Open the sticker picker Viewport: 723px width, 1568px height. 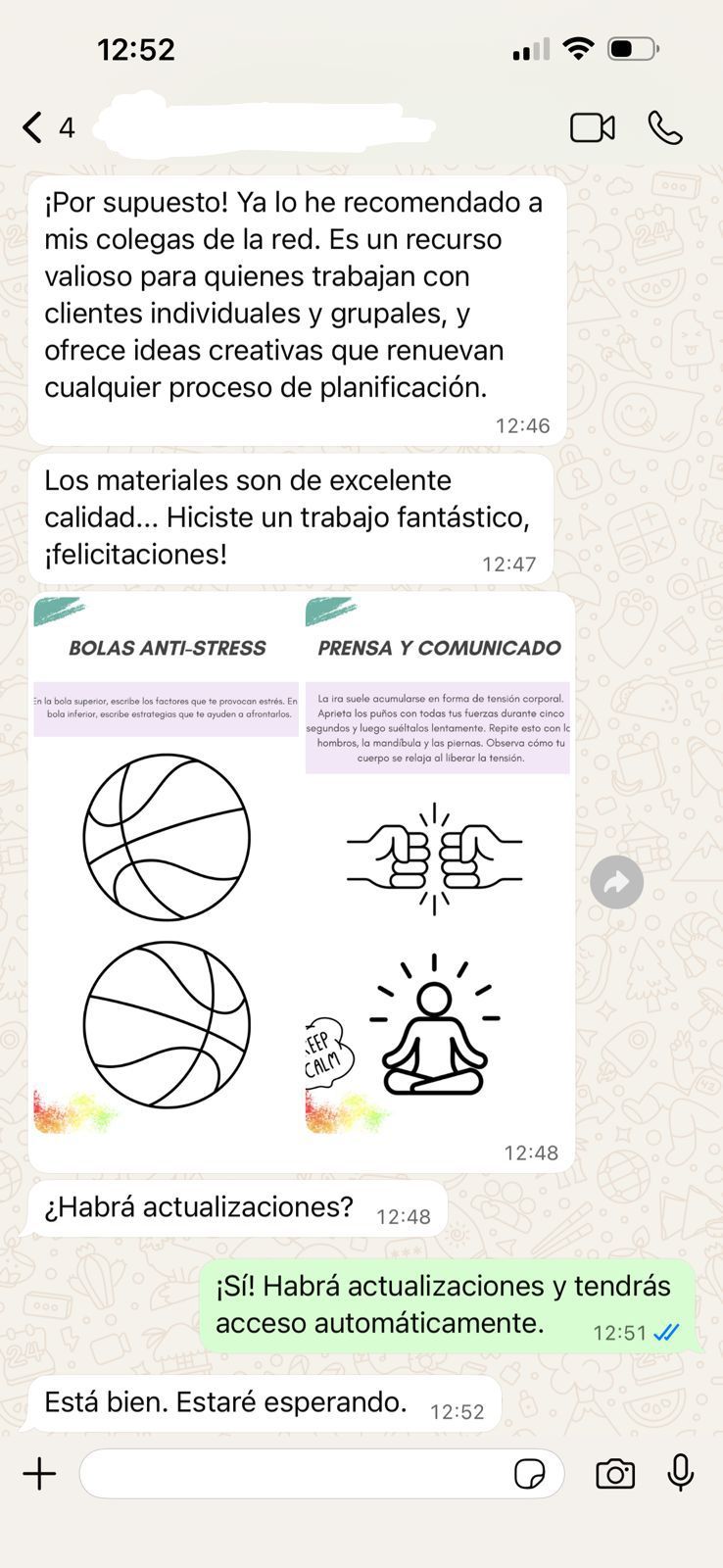point(530,1473)
